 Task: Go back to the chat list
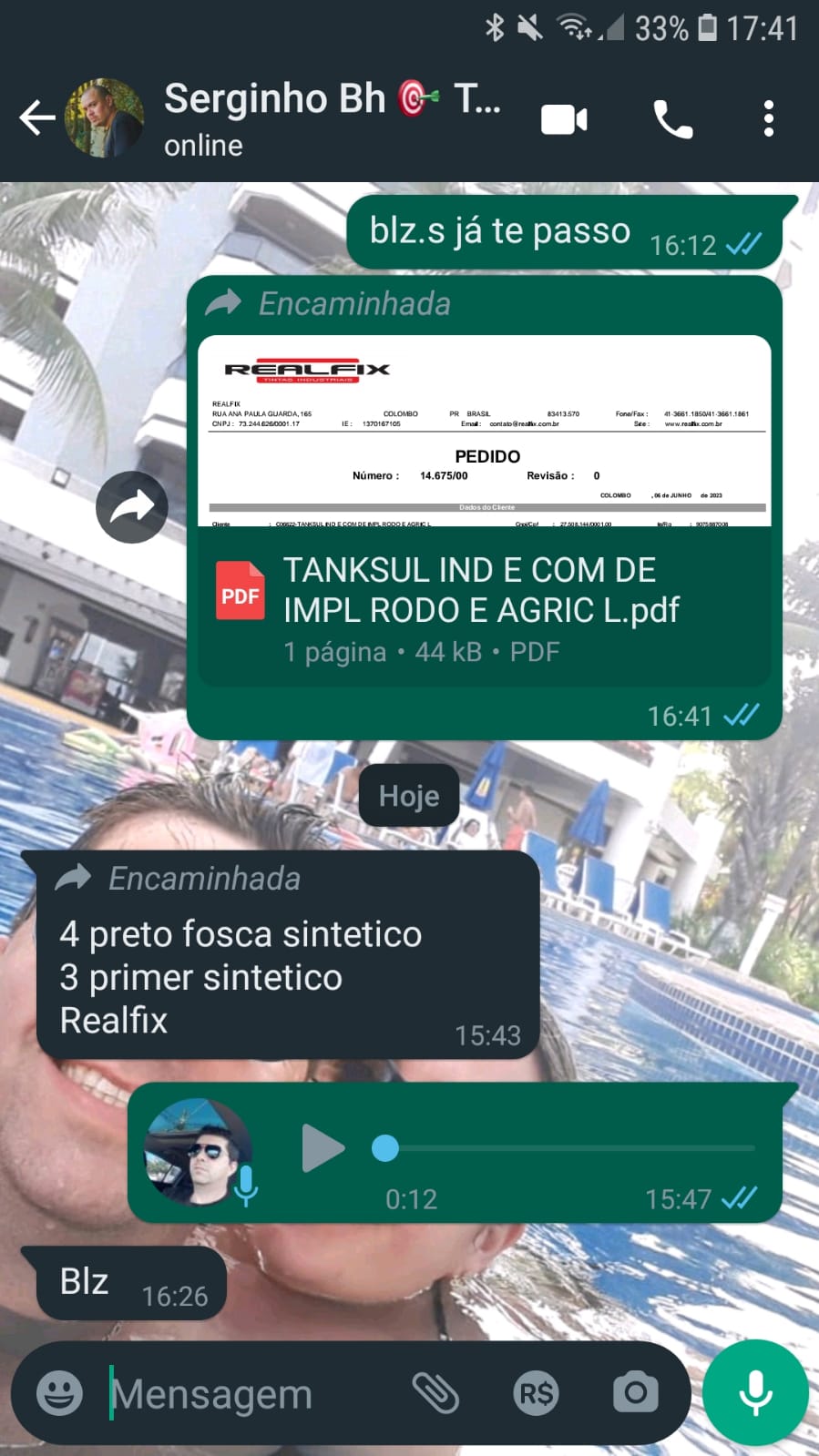click(x=36, y=117)
